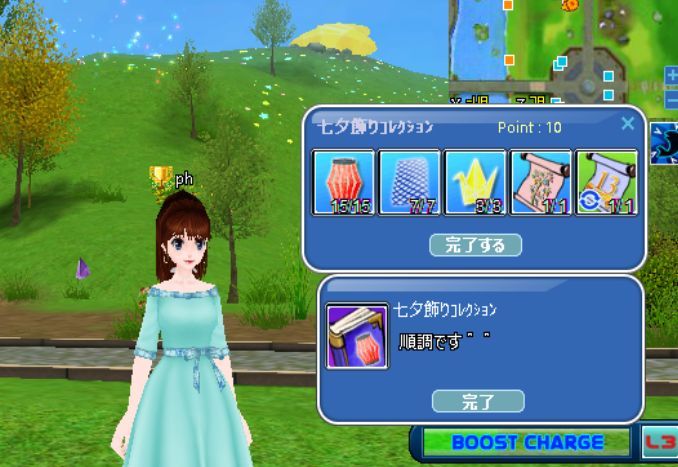Select the yellow paper crane item 3/3

475,182
